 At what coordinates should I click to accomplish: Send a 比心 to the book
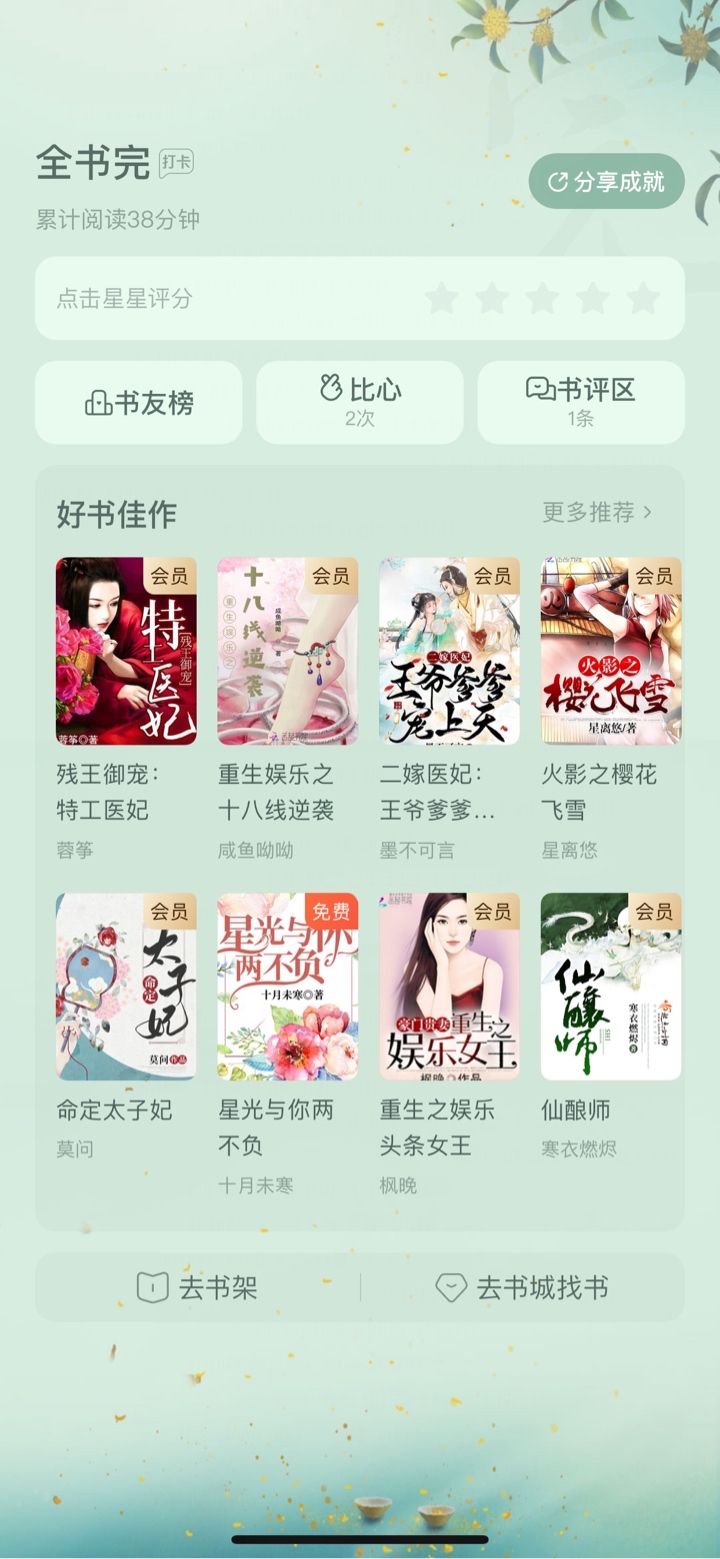click(x=360, y=402)
